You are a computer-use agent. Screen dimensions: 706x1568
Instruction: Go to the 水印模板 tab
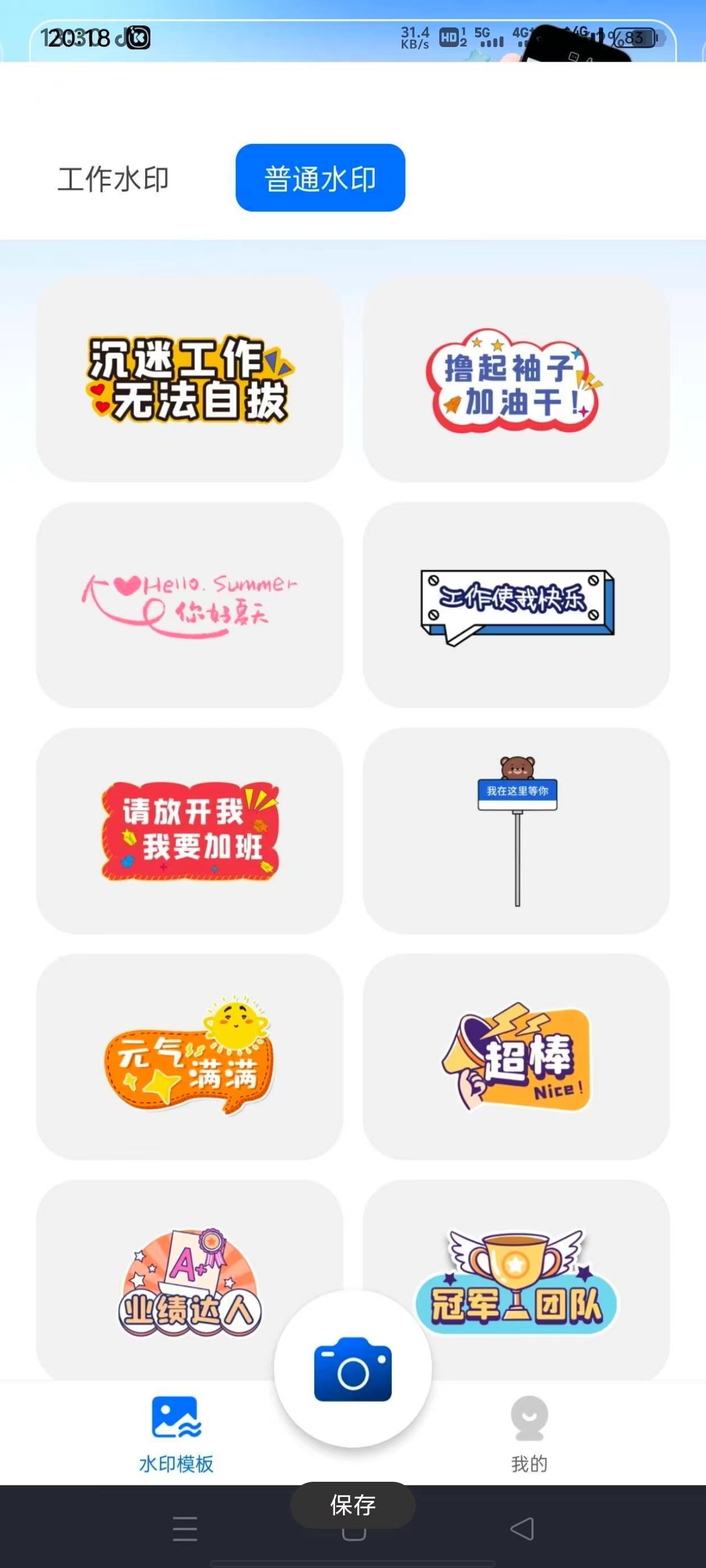coord(176,1434)
